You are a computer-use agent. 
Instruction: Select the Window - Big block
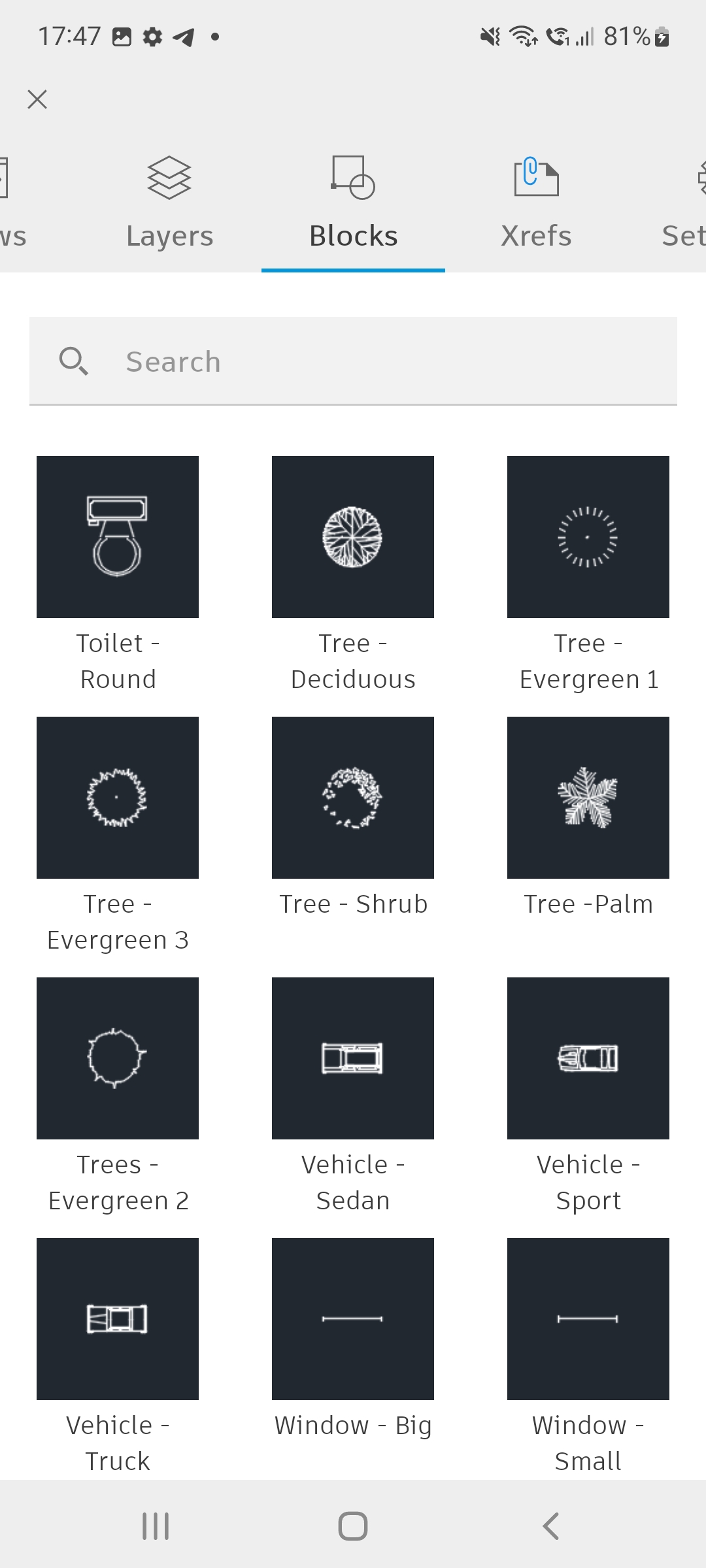click(x=353, y=1319)
